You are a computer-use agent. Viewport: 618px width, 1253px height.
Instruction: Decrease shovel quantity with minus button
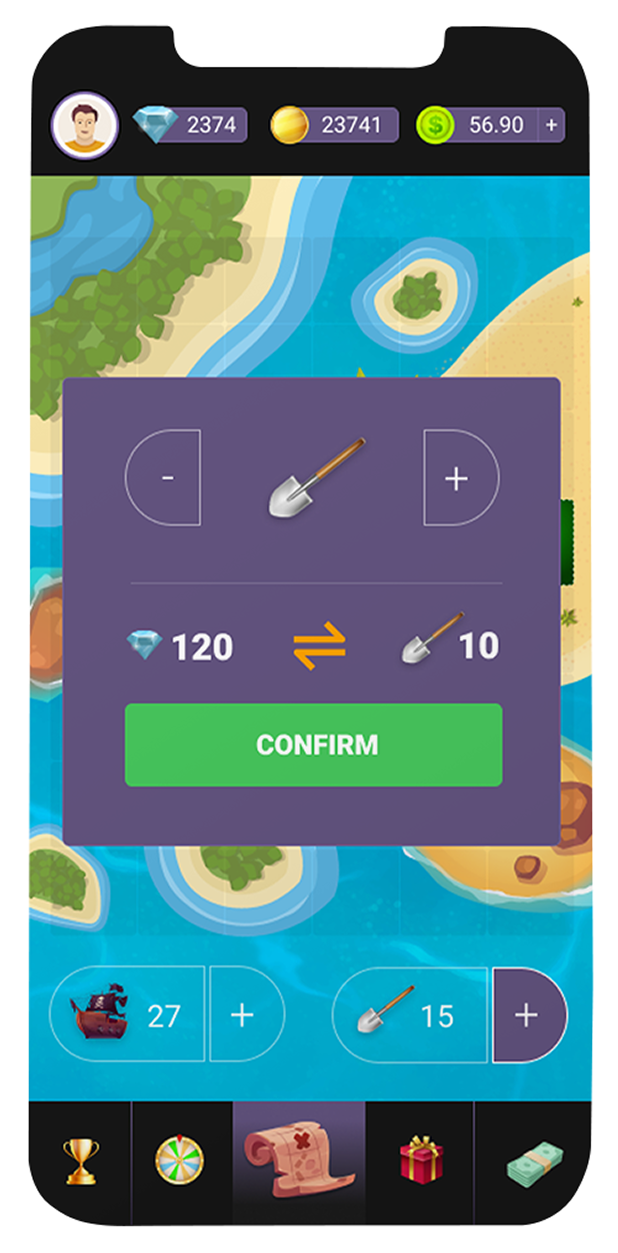pyautogui.click(x=164, y=478)
